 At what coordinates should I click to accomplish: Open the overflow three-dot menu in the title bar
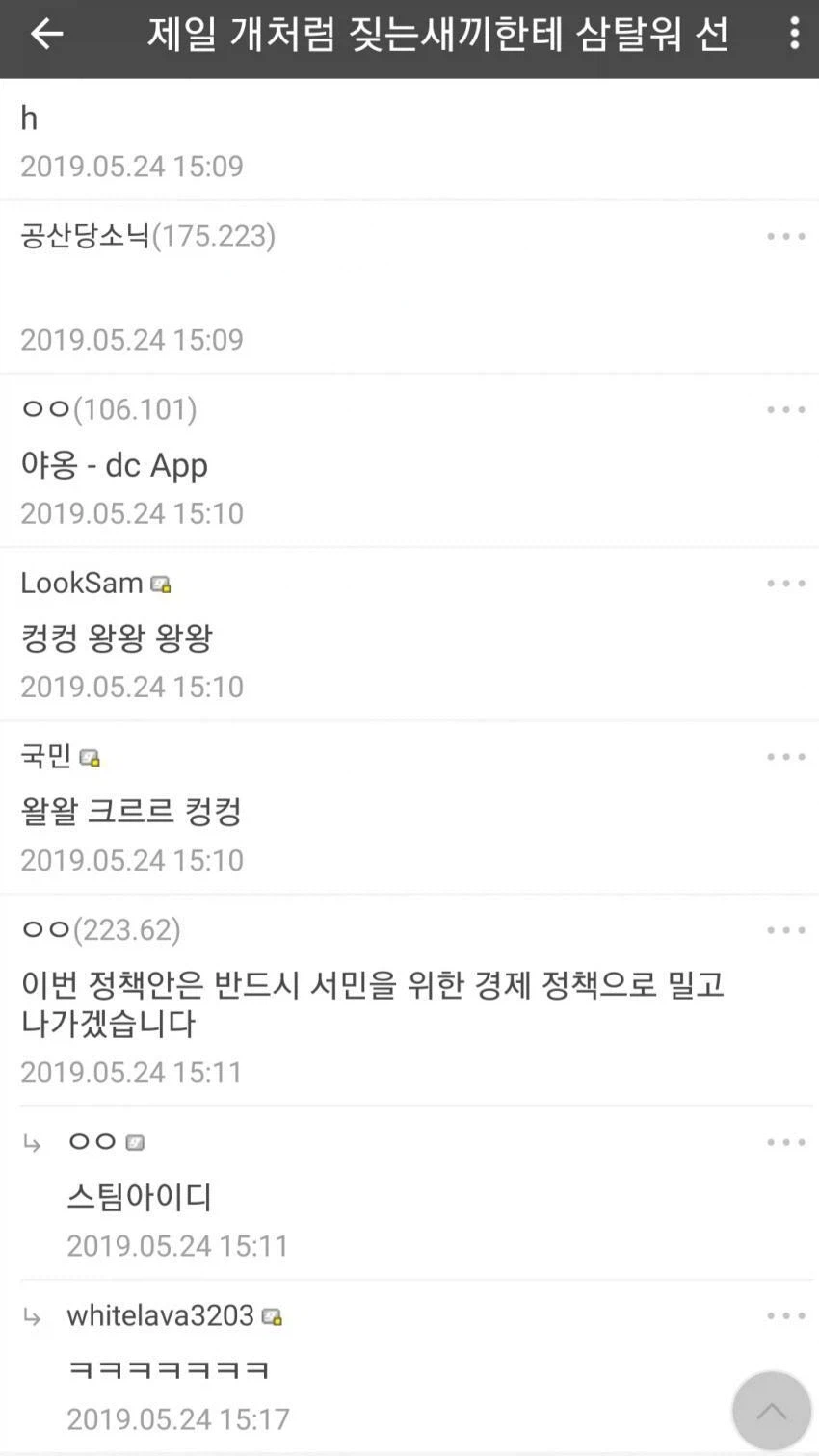click(794, 35)
